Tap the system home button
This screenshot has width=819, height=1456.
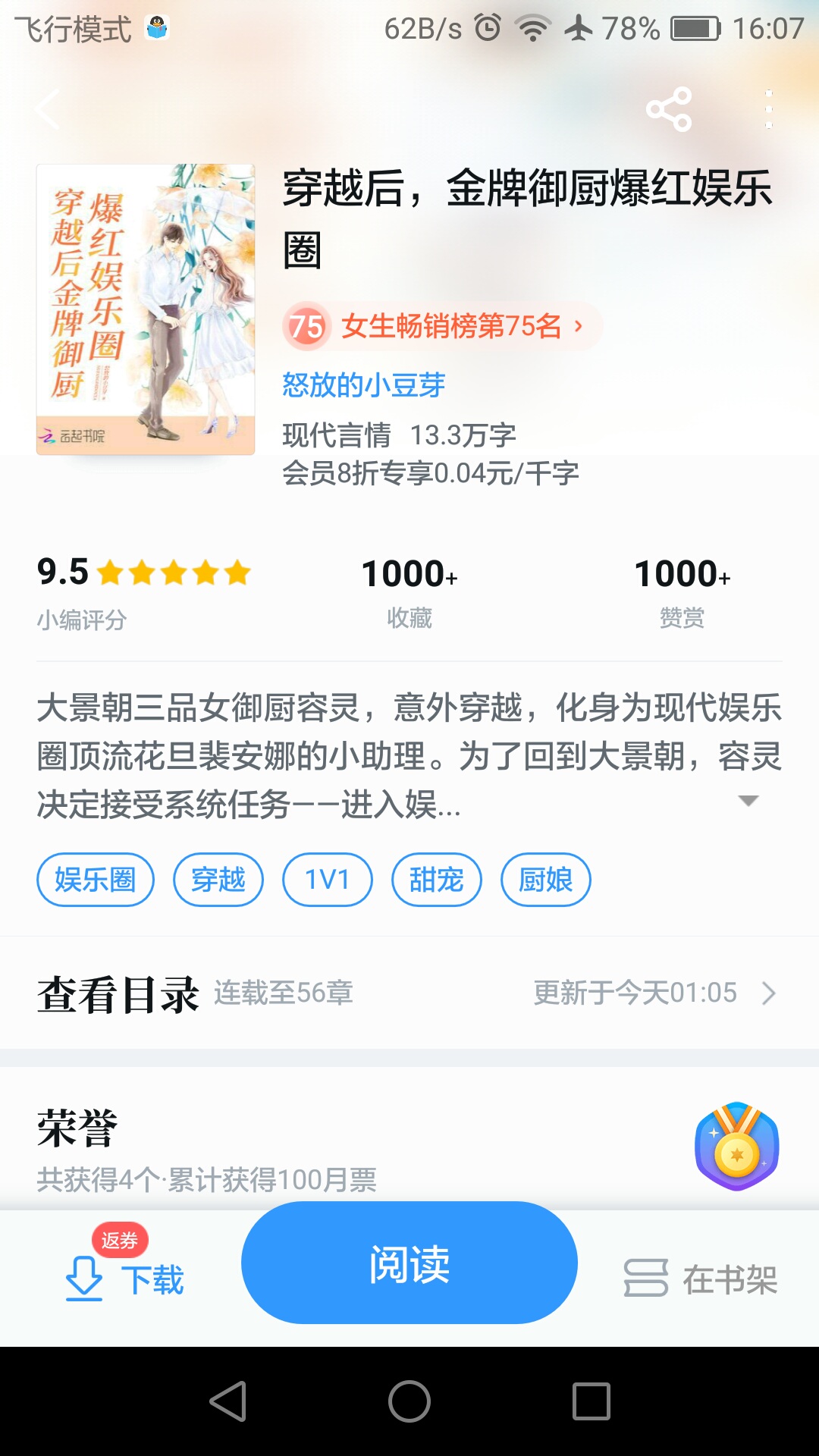(409, 1401)
